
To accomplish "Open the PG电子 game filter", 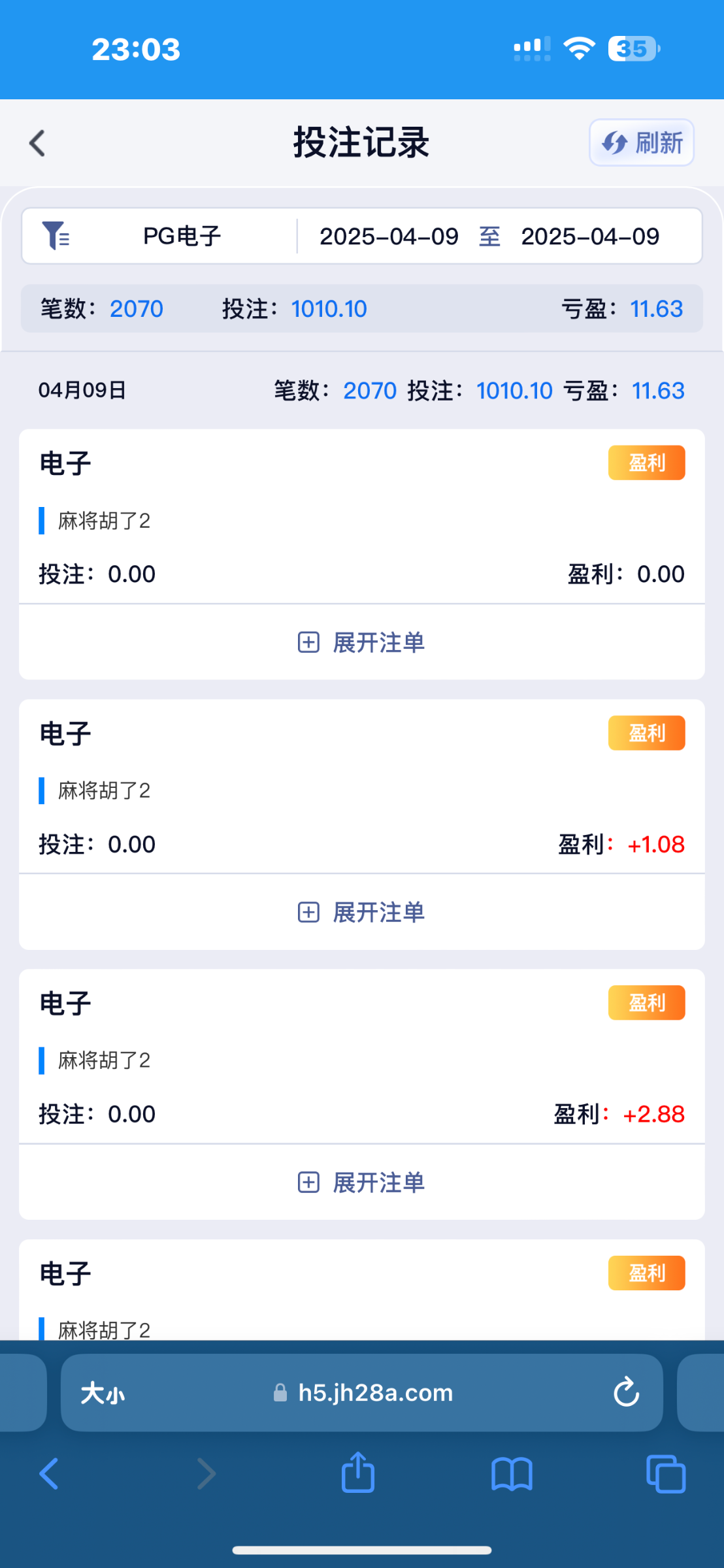I will (160, 236).
